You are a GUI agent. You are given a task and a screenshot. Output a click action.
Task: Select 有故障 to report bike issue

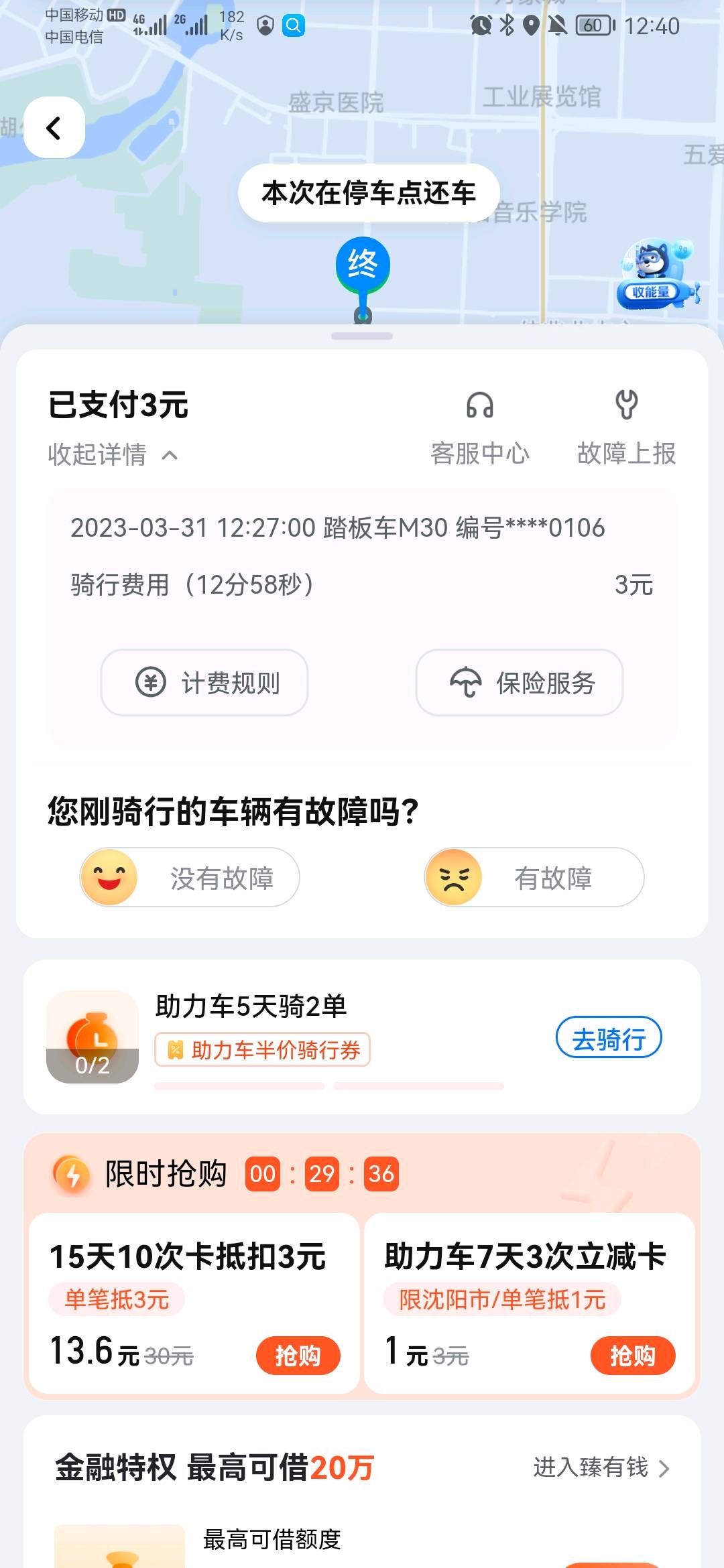coord(534,877)
